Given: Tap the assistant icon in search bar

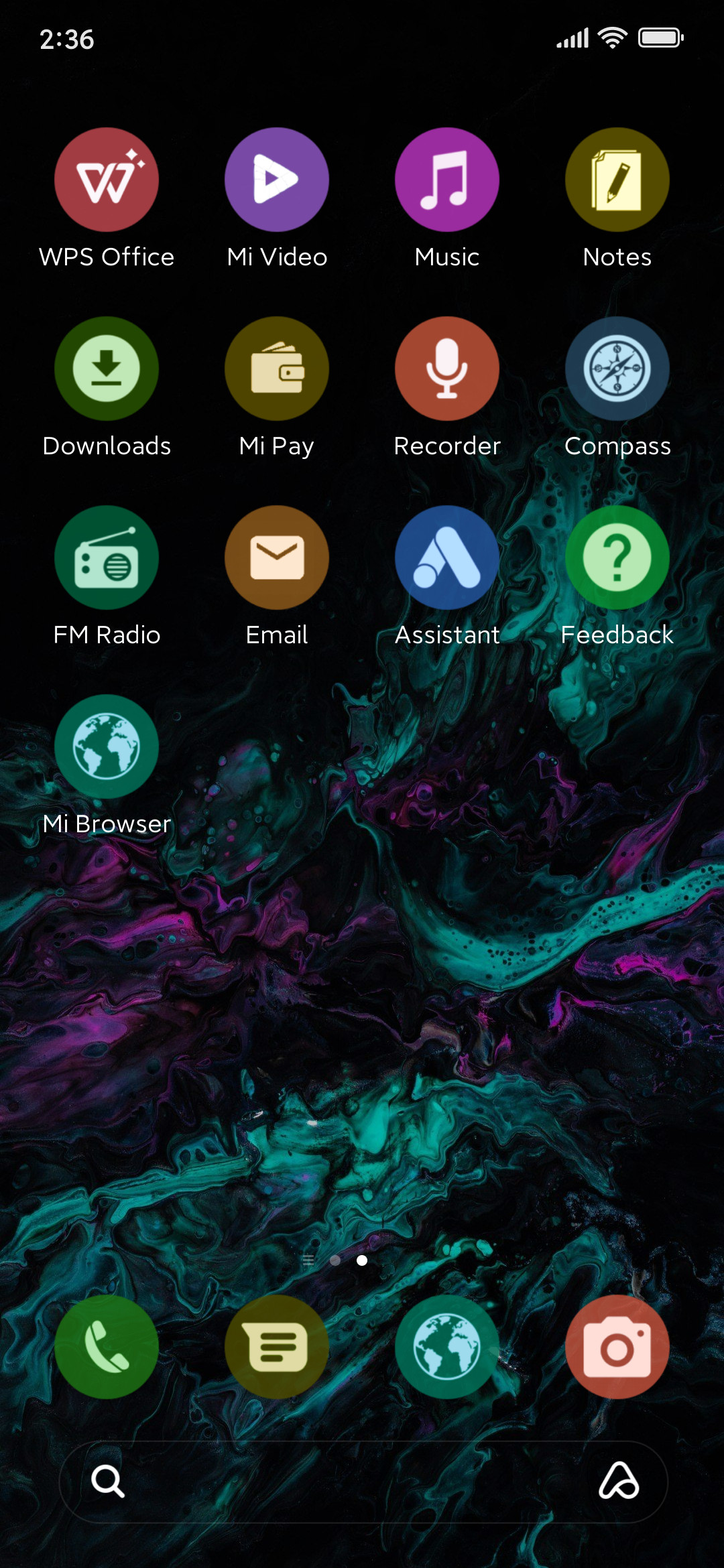Looking at the screenshot, I should click(x=619, y=1481).
